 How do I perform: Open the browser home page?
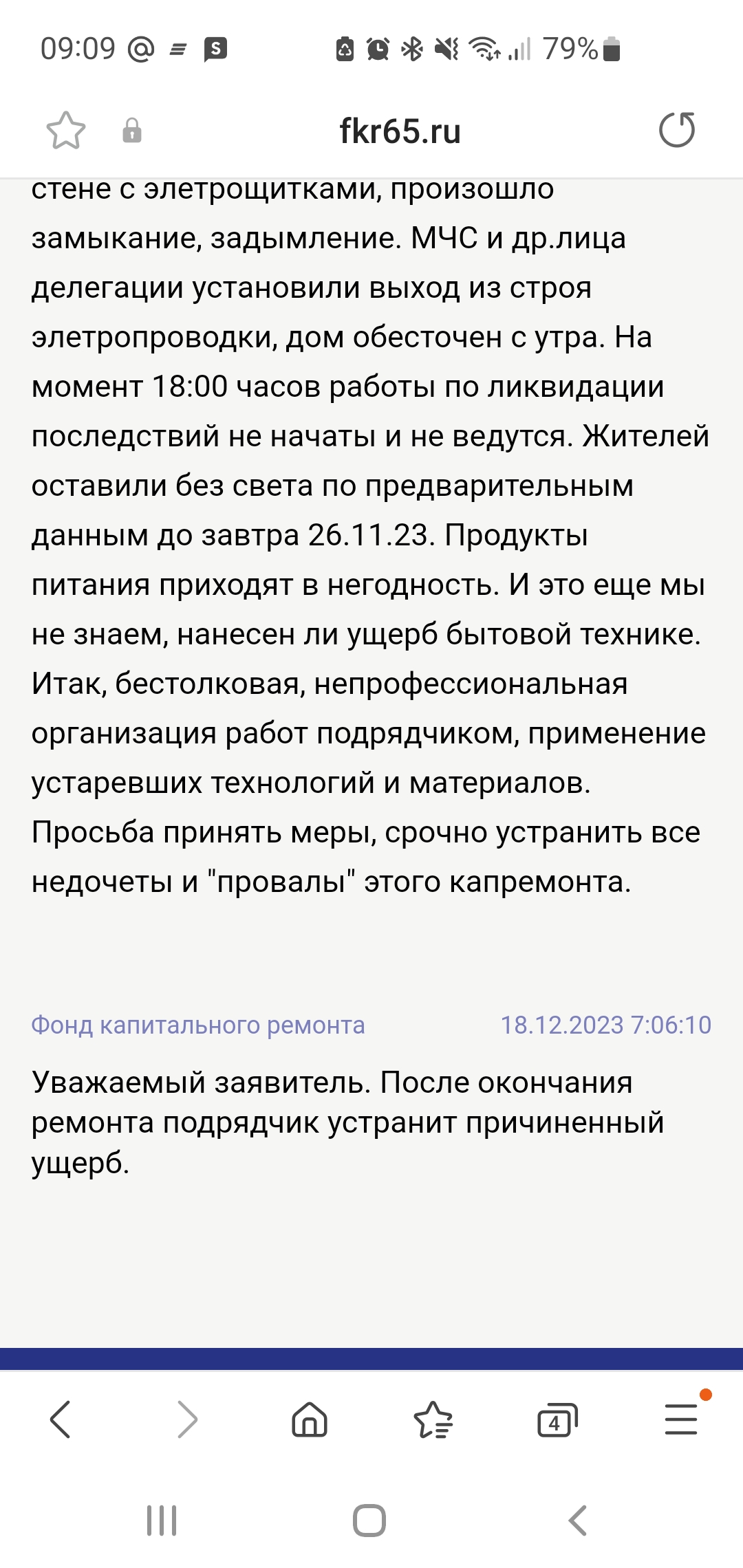[310, 1419]
